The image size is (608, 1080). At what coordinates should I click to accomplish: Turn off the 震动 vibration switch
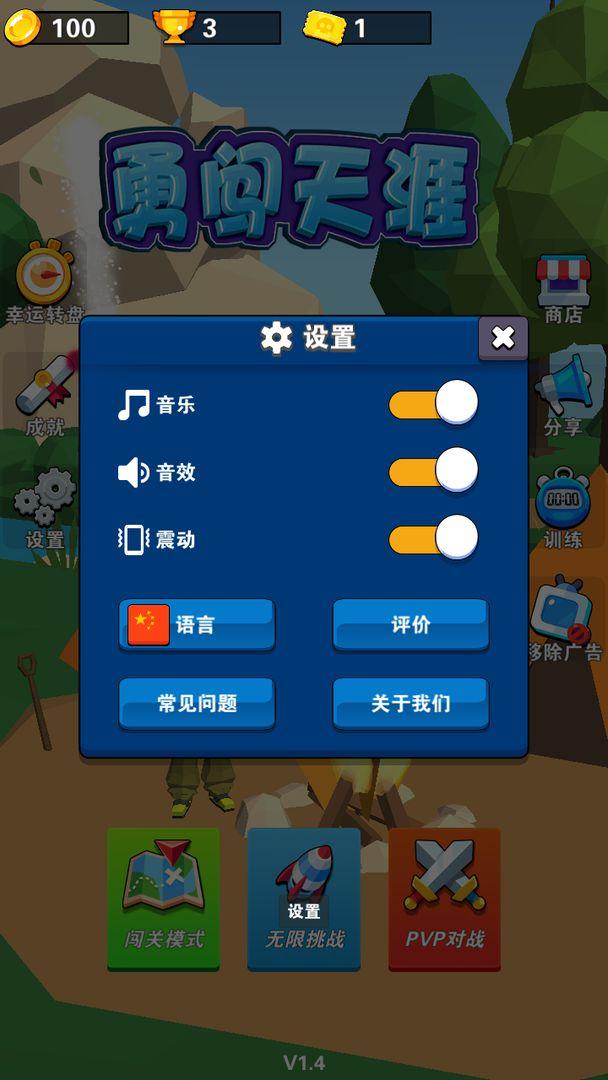(433, 539)
